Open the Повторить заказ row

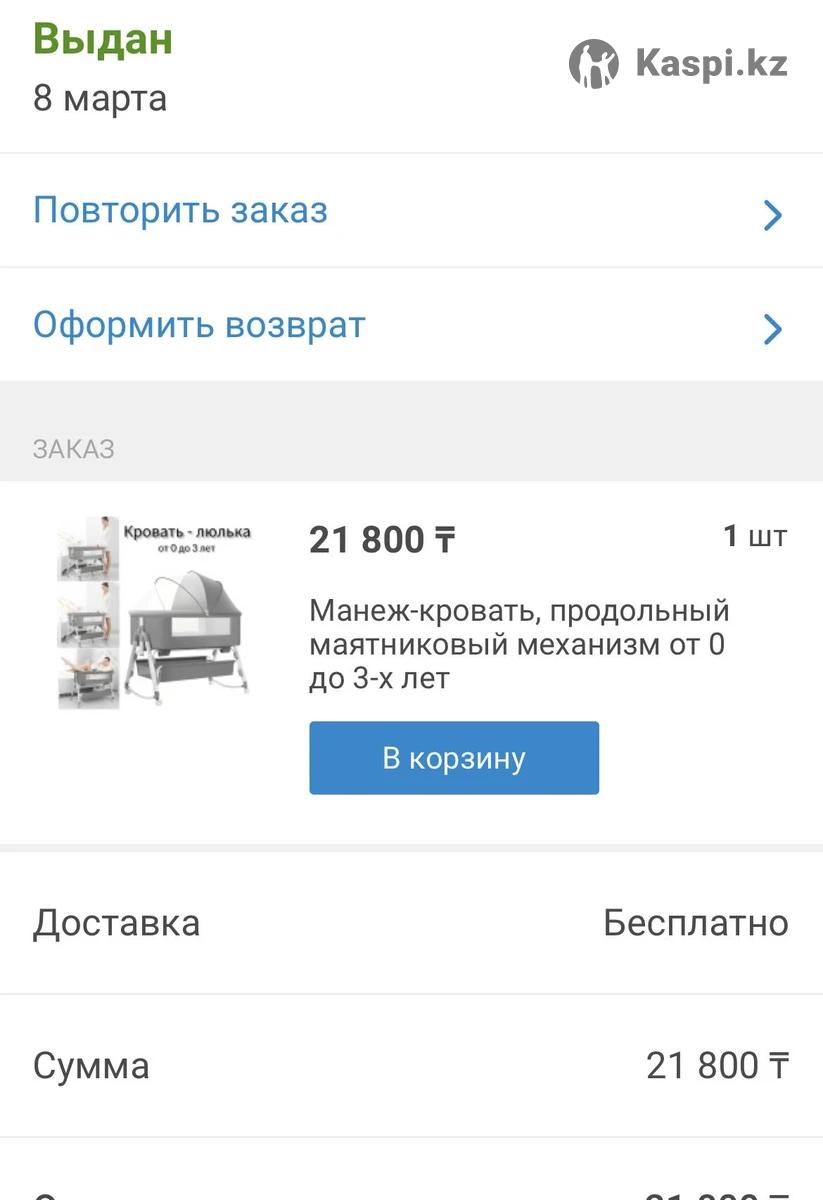(410, 211)
